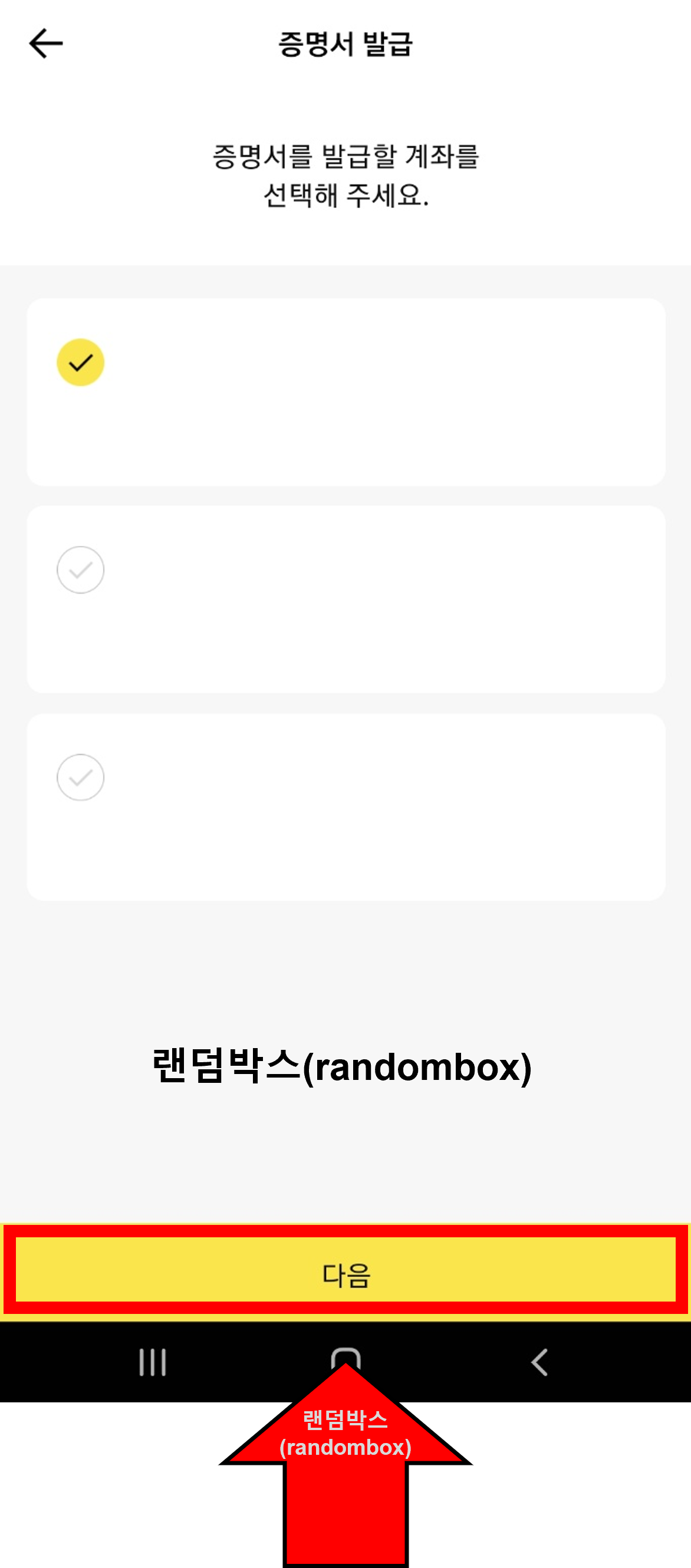Open the first account card details

click(345, 393)
